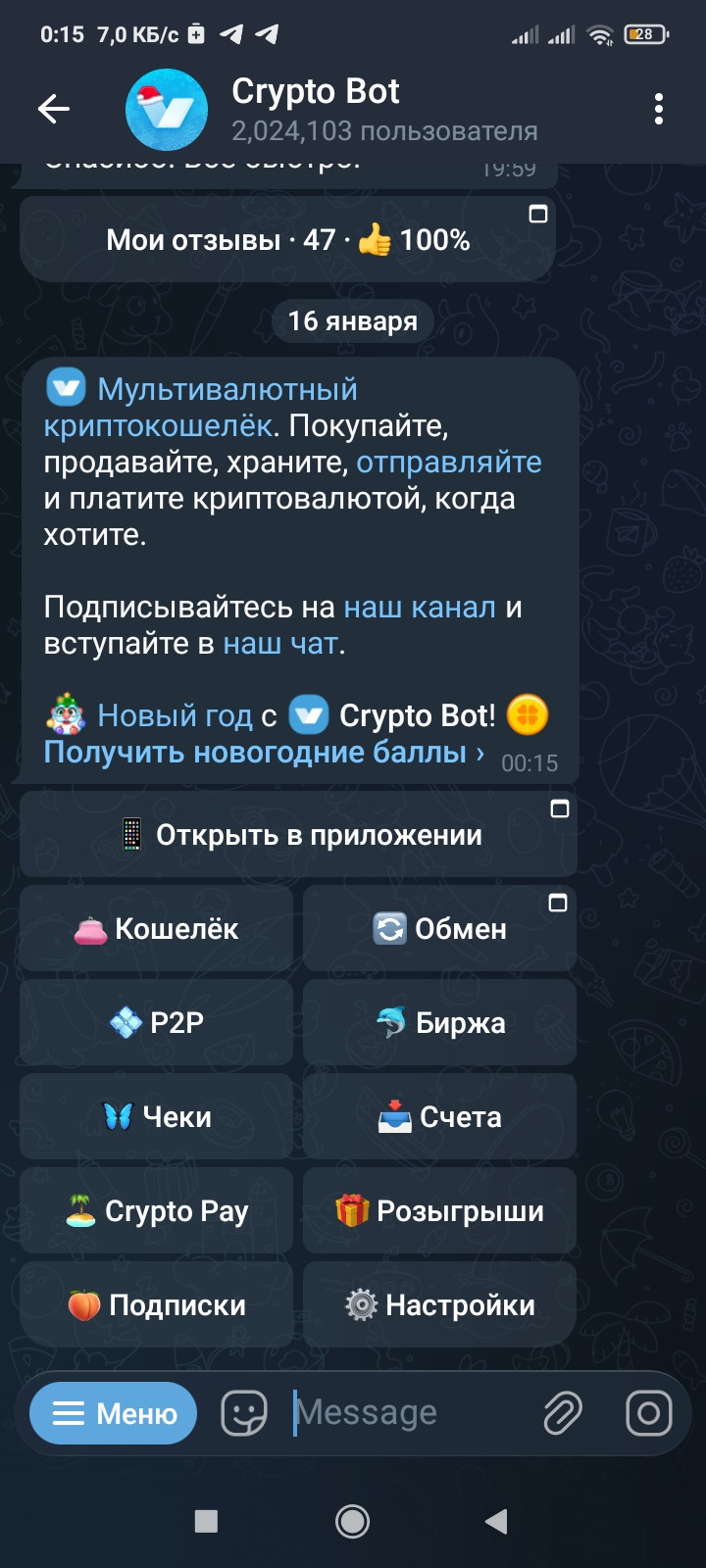Viewport: 706px width, 1568px height.
Task: Open the sticker and emoji panel
Action: (243, 1413)
